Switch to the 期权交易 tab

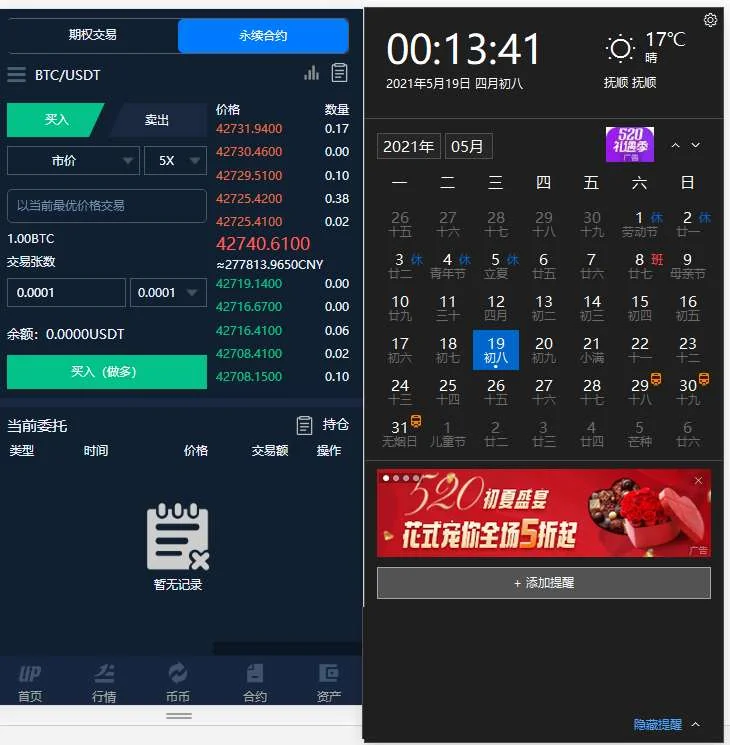(93, 35)
